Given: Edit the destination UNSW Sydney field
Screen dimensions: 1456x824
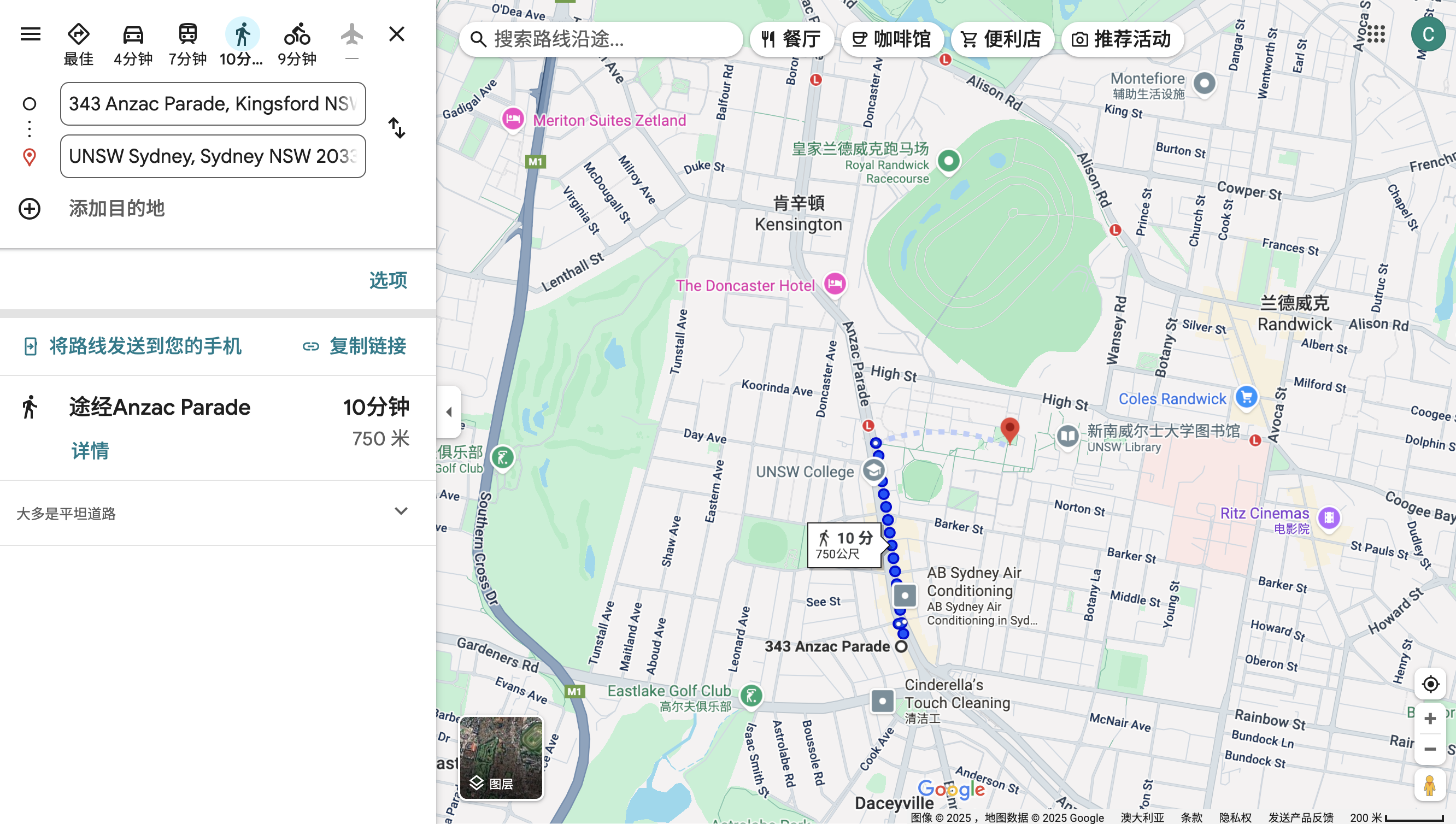Looking at the screenshot, I should [x=213, y=156].
